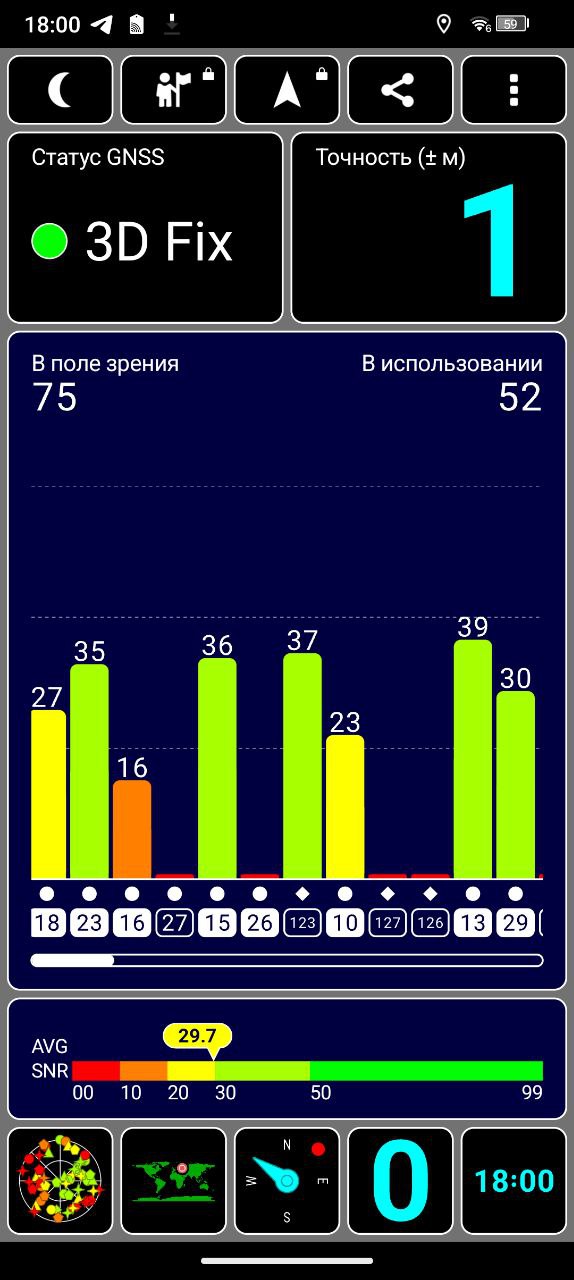Share the GNSS status
574x1280 pixels.
click(400, 90)
